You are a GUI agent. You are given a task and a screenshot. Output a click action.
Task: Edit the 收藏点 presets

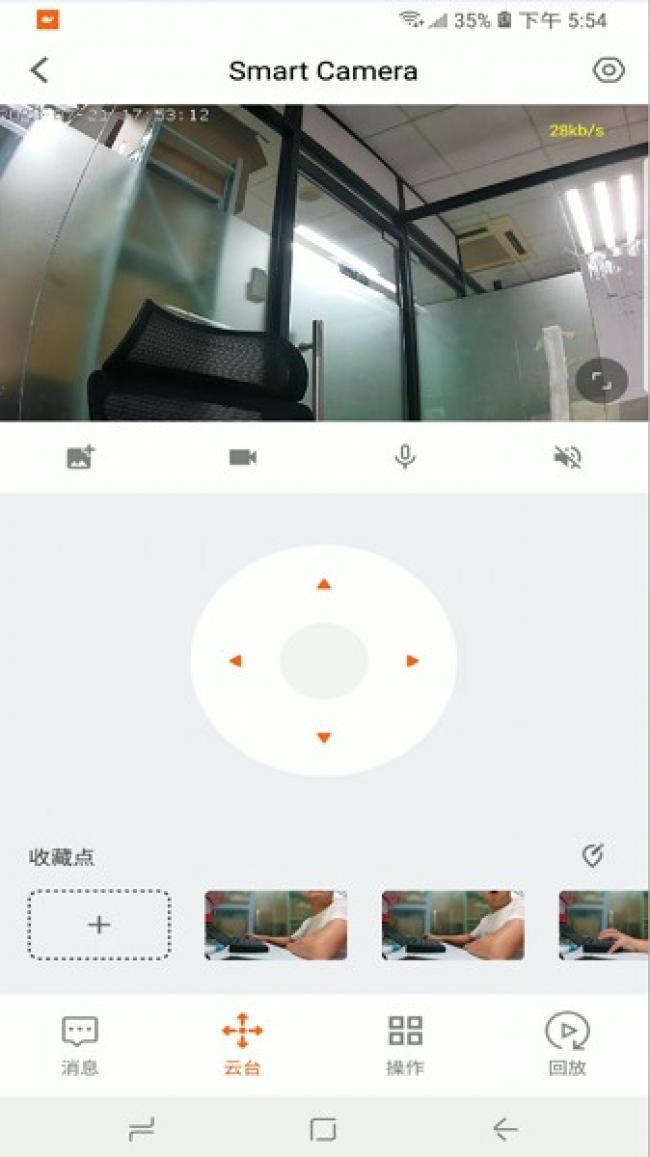(593, 856)
